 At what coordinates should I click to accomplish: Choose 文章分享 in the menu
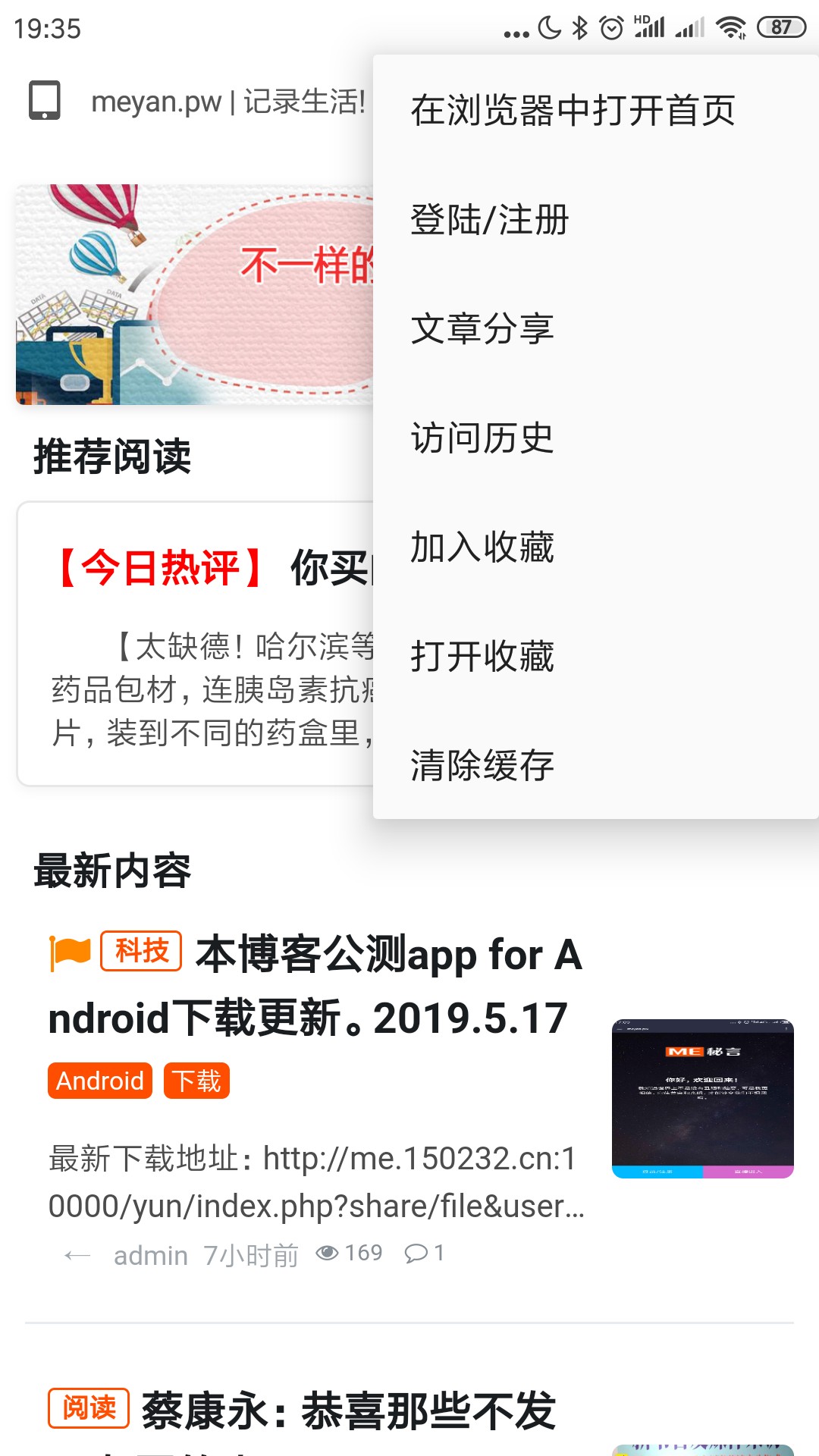482,329
